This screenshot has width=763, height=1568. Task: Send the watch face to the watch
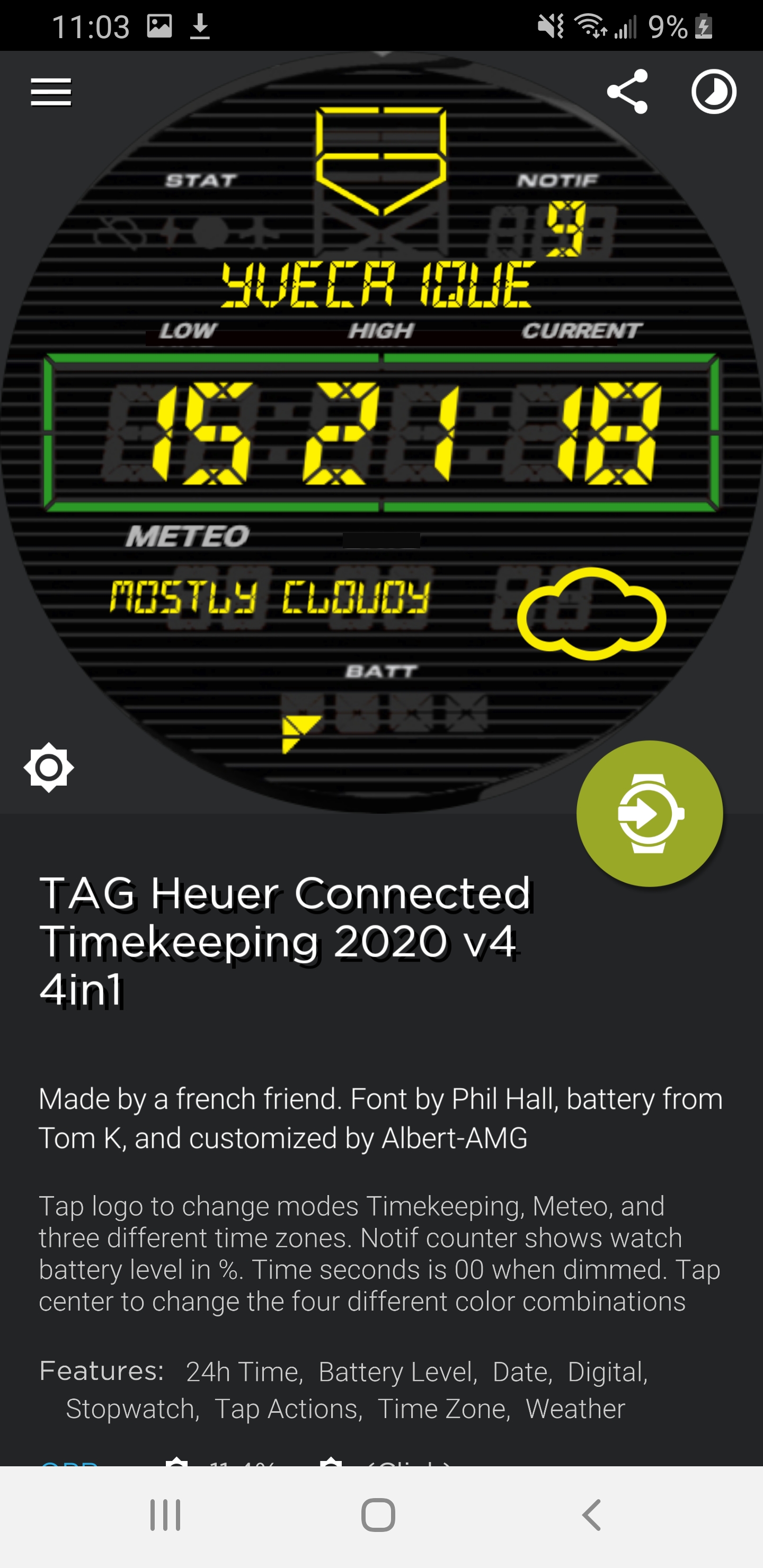click(650, 813)
